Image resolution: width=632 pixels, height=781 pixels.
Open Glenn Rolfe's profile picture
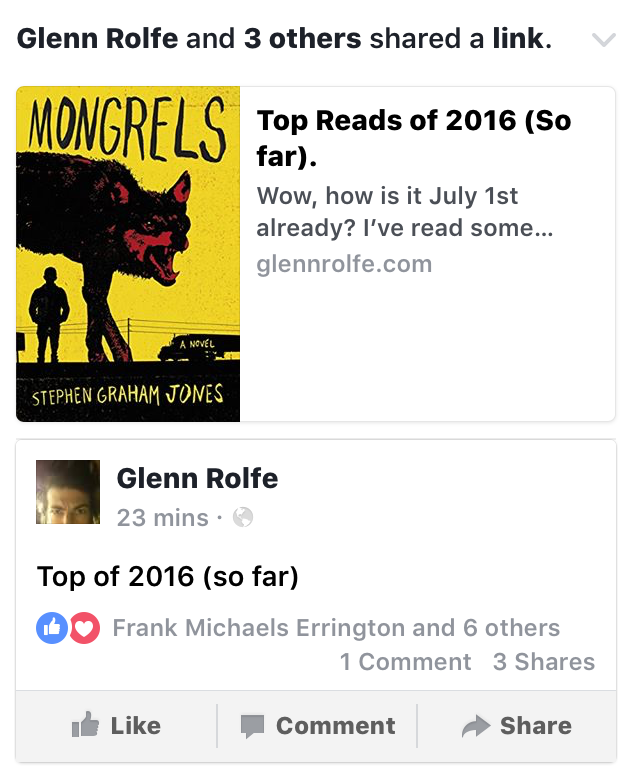68,492
